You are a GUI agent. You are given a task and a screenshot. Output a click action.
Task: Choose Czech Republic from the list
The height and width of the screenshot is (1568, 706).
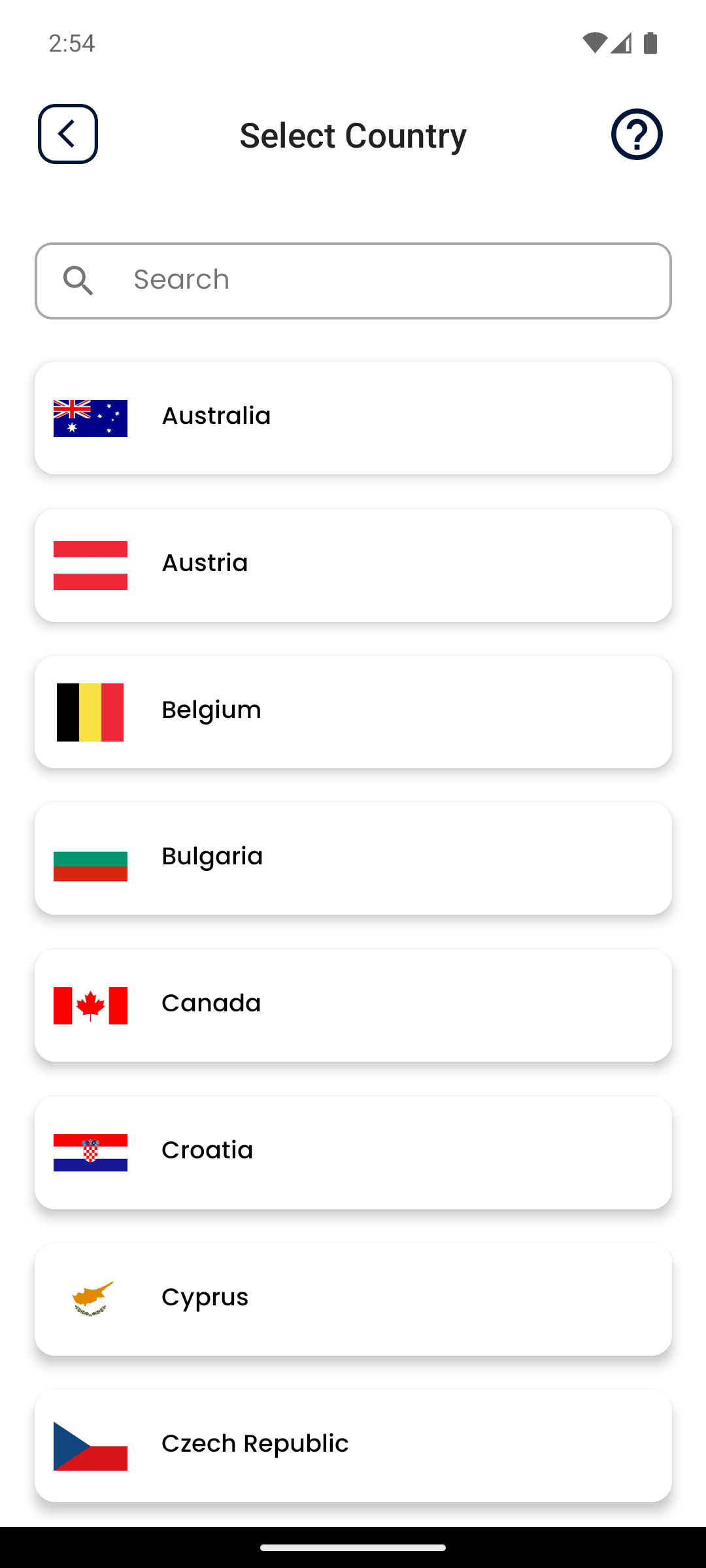(353, 1445)
